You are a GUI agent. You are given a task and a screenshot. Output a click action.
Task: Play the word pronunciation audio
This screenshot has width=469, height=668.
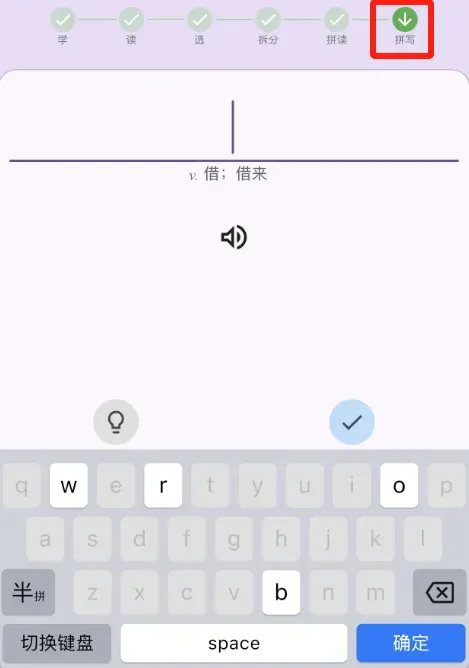click(234, 237)
